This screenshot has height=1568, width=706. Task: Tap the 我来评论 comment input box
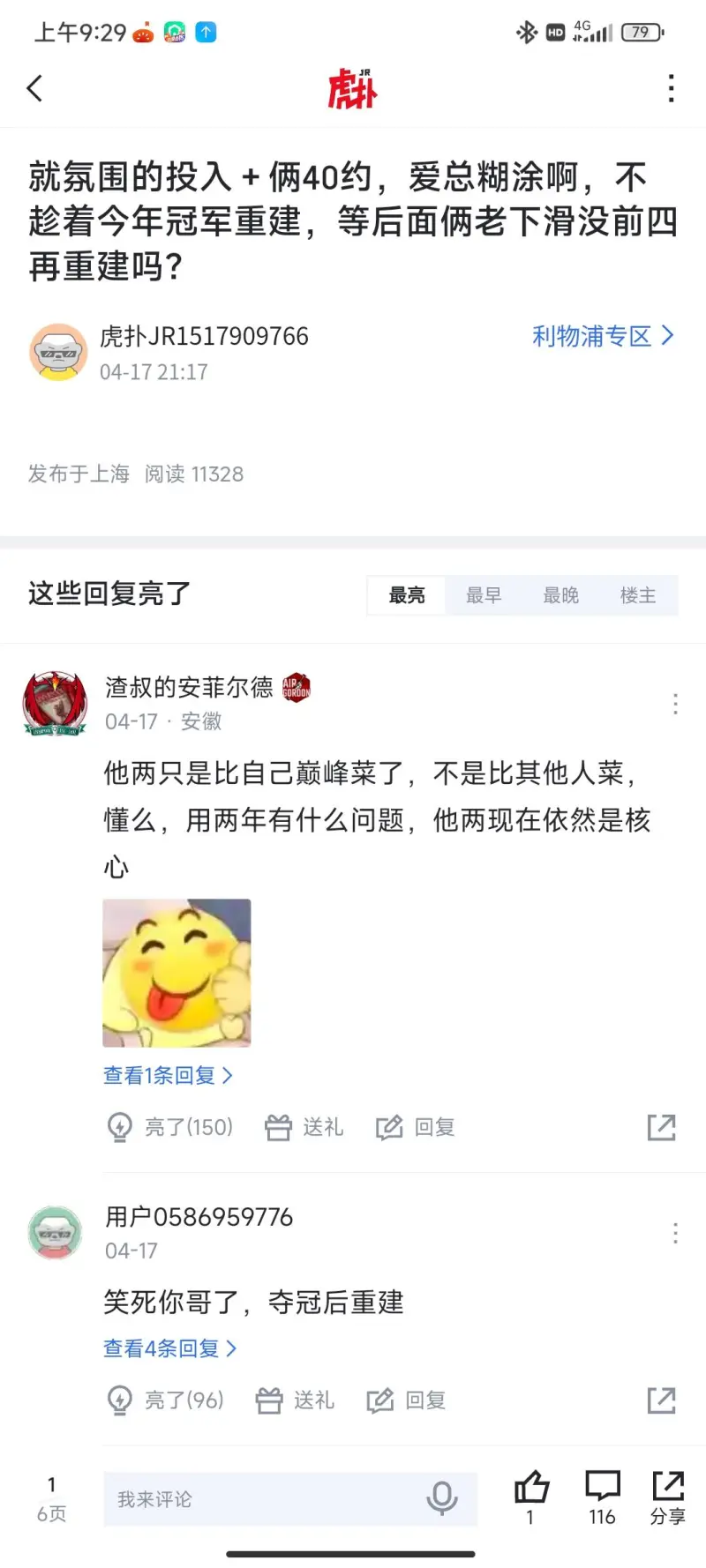coord(265,1499)
